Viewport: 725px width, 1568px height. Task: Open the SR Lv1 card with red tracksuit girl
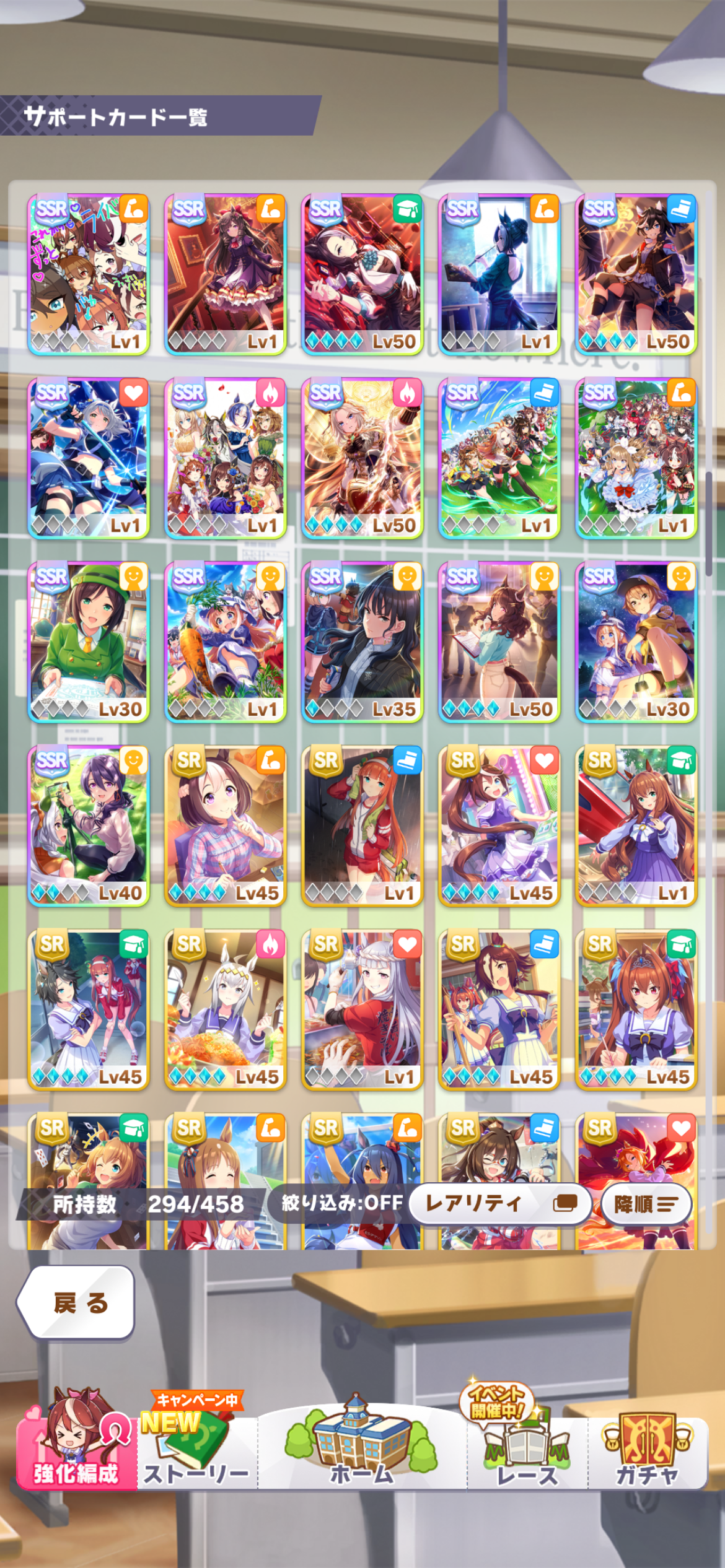(x=362, y=826)
